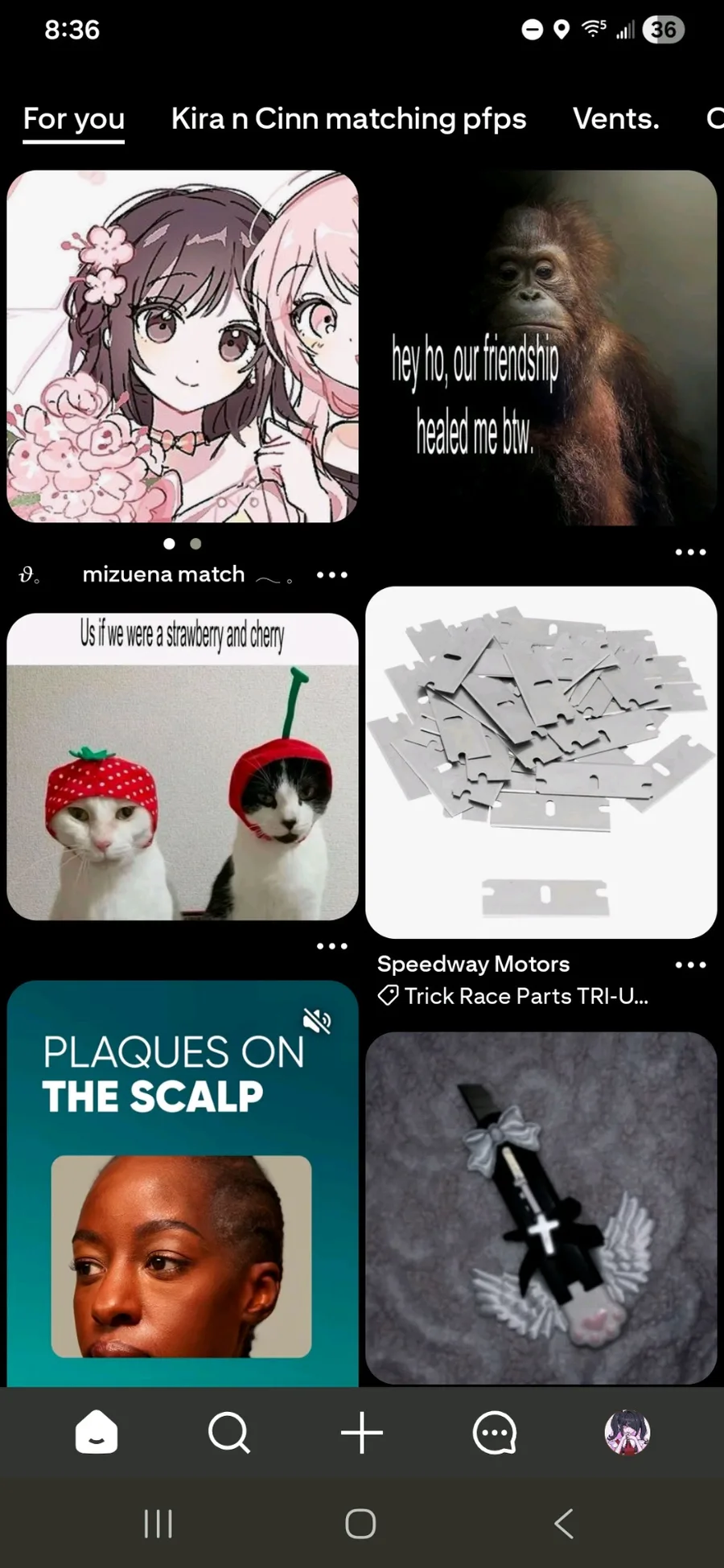Open the search tab
724x1568 pixels.
click(229, 1433)
